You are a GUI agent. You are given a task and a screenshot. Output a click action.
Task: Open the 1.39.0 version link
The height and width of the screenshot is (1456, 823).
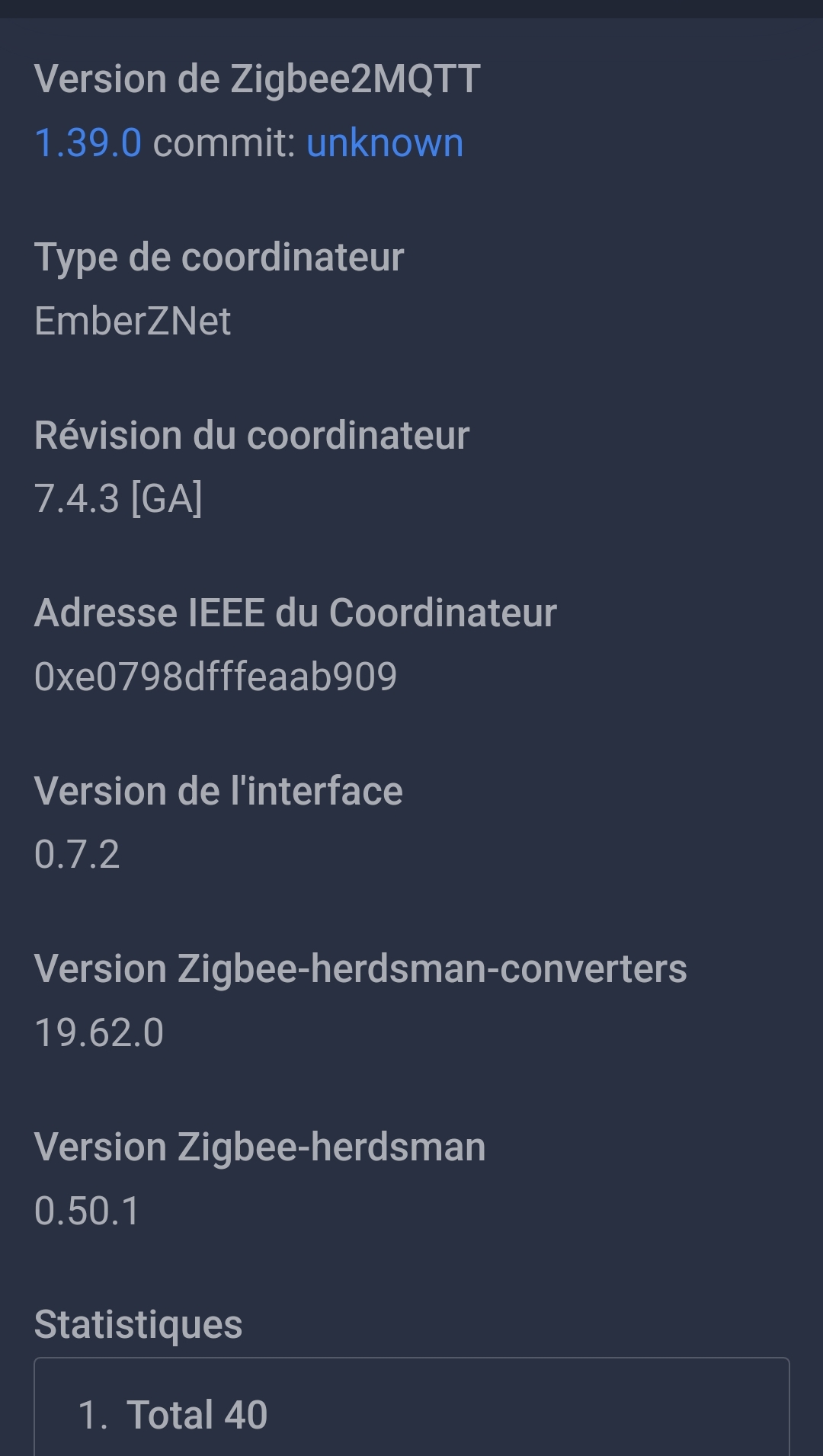pos(88,143)
